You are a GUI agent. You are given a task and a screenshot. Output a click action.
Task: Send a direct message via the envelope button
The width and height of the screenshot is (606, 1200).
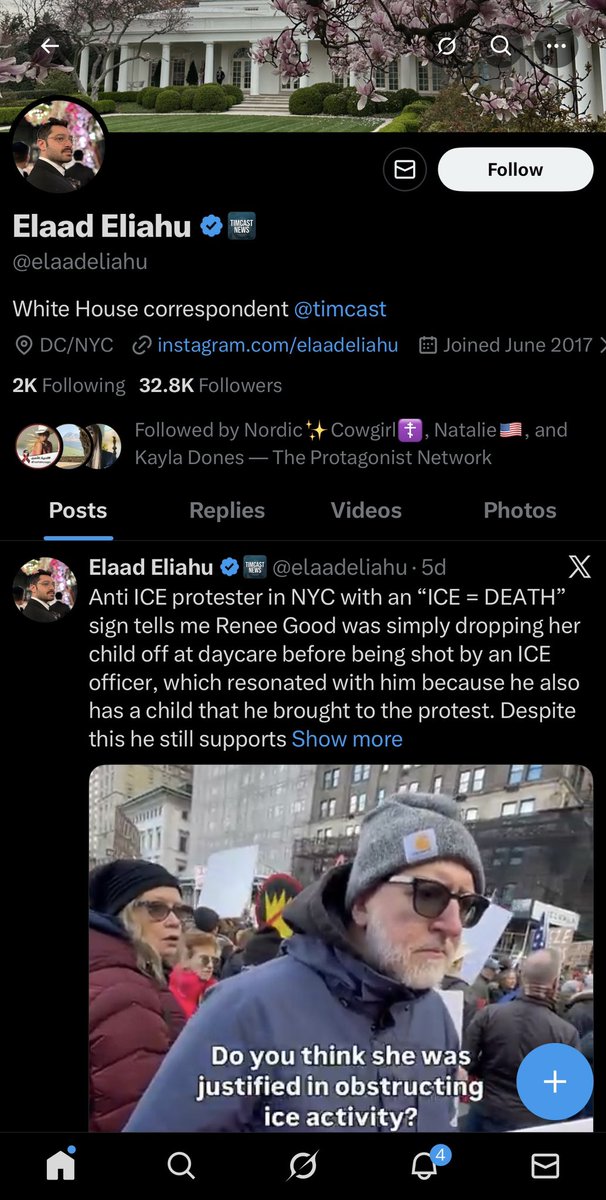pos(404,170)
